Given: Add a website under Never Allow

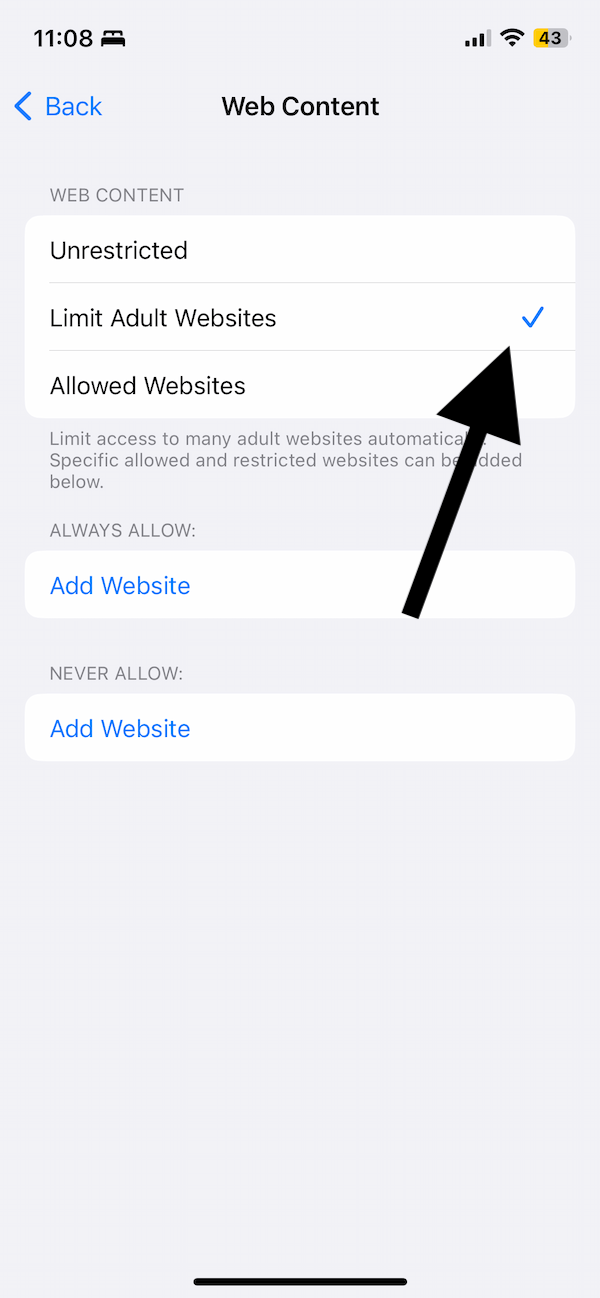Looking at the screenshot, I should click(300, 728).
